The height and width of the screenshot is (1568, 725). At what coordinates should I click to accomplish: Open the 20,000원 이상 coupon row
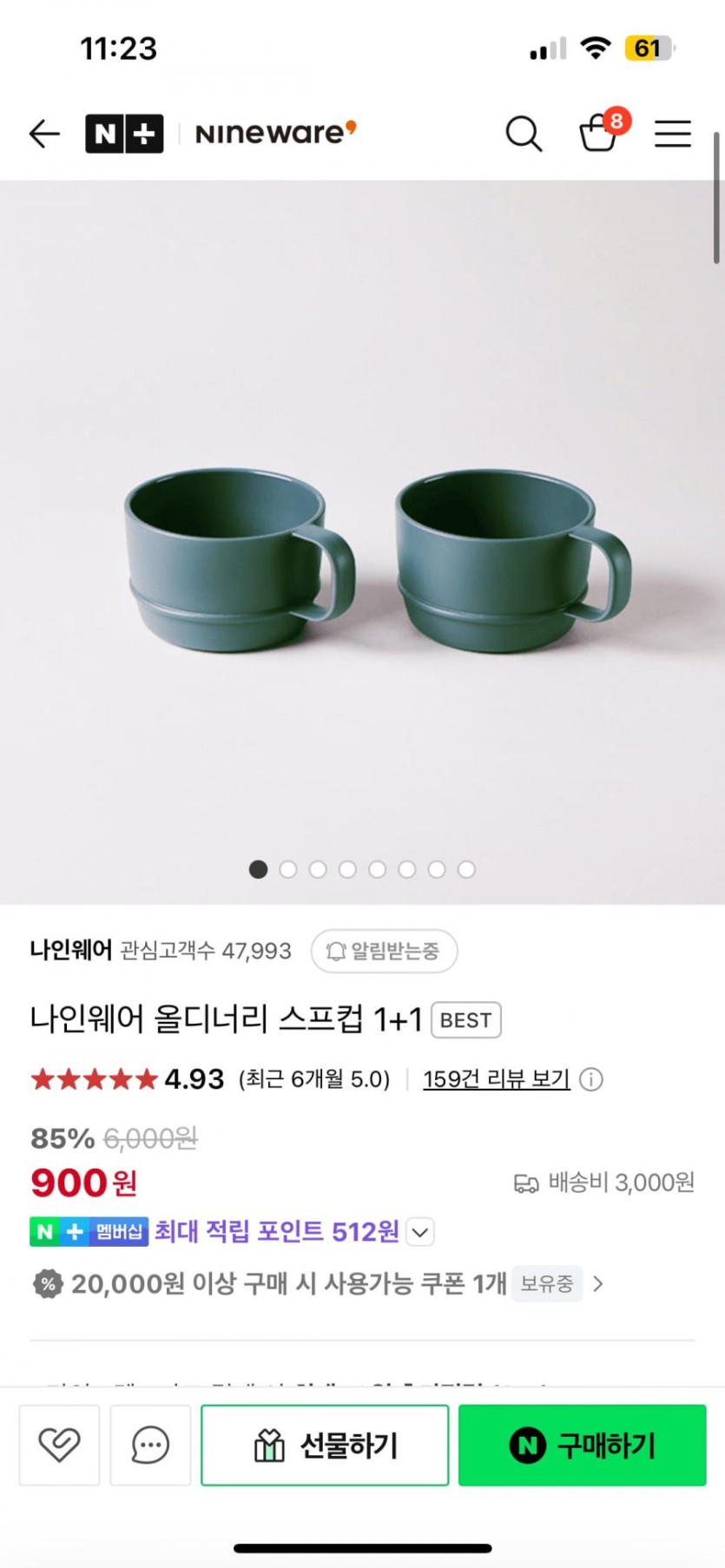point(318,1283)
